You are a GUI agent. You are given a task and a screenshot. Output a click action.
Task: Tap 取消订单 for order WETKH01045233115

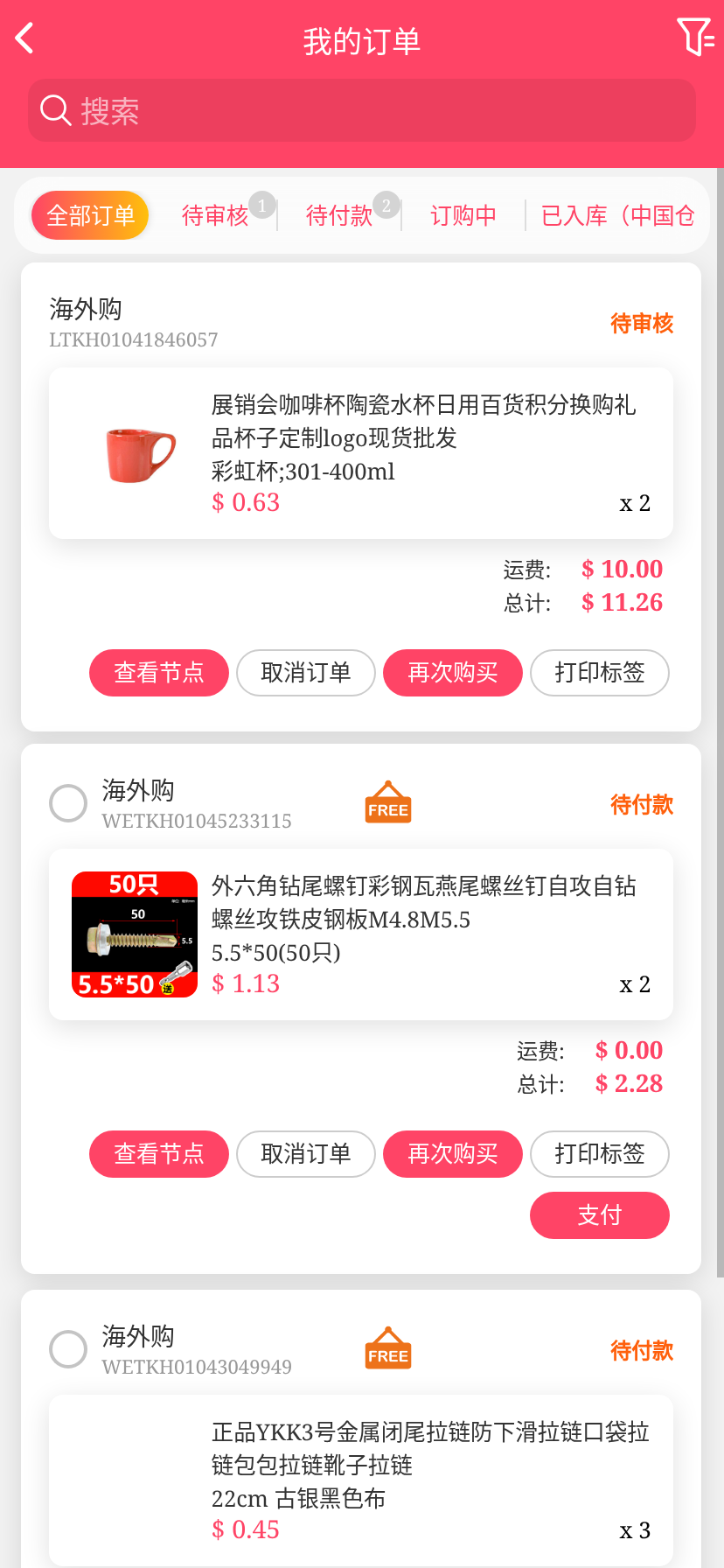click(306, 1154)
